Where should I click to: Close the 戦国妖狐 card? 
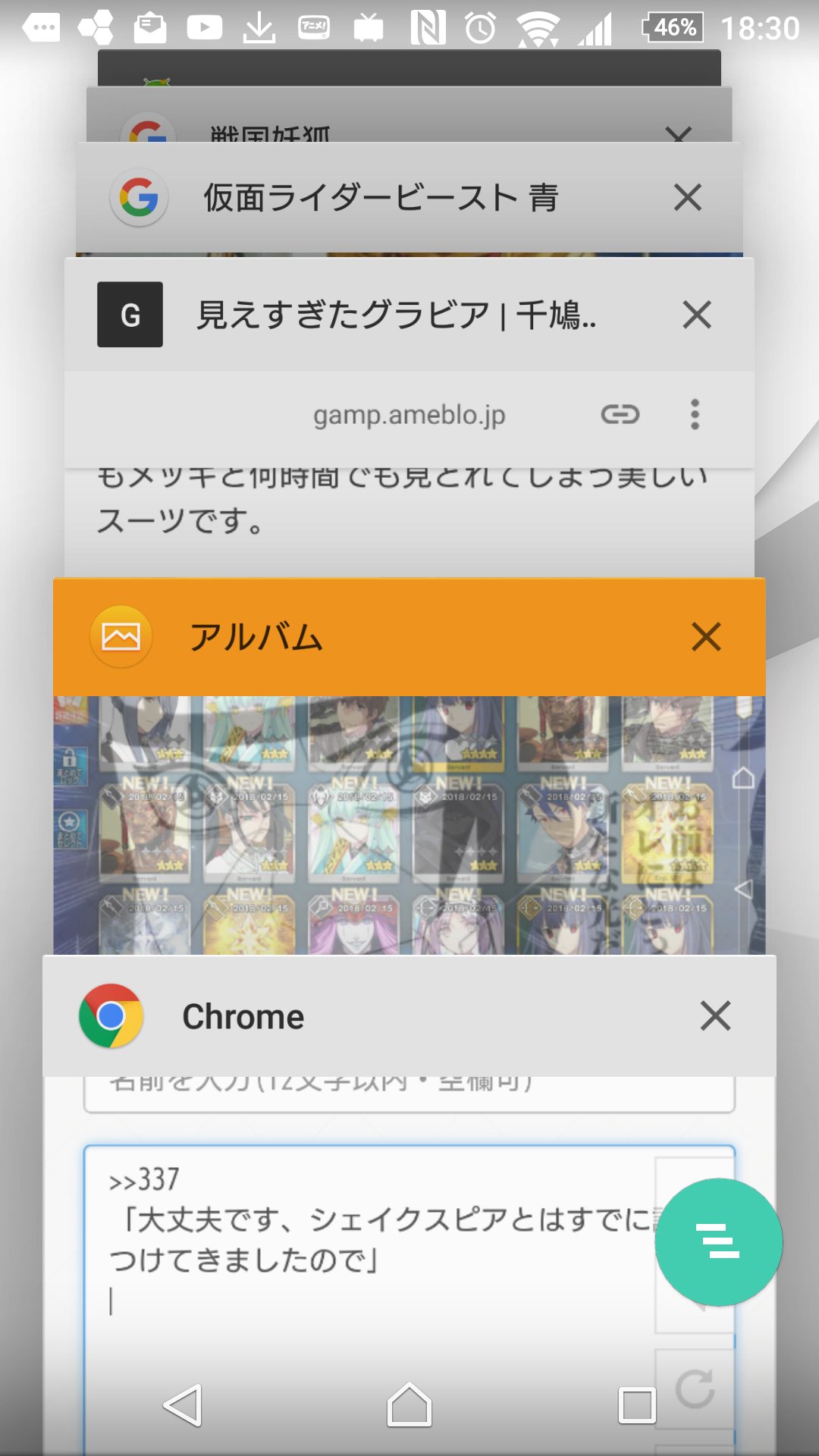(x=677, y=133)
